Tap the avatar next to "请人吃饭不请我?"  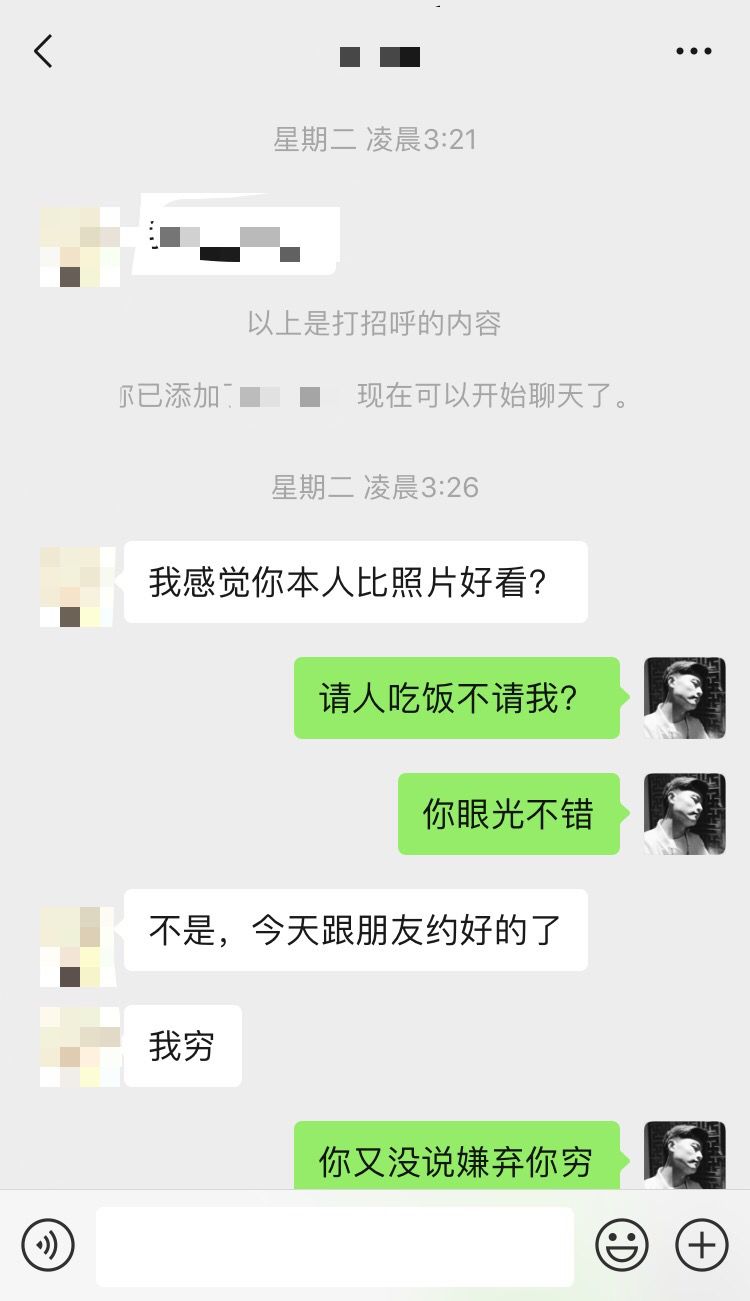[x=684, y=698]
